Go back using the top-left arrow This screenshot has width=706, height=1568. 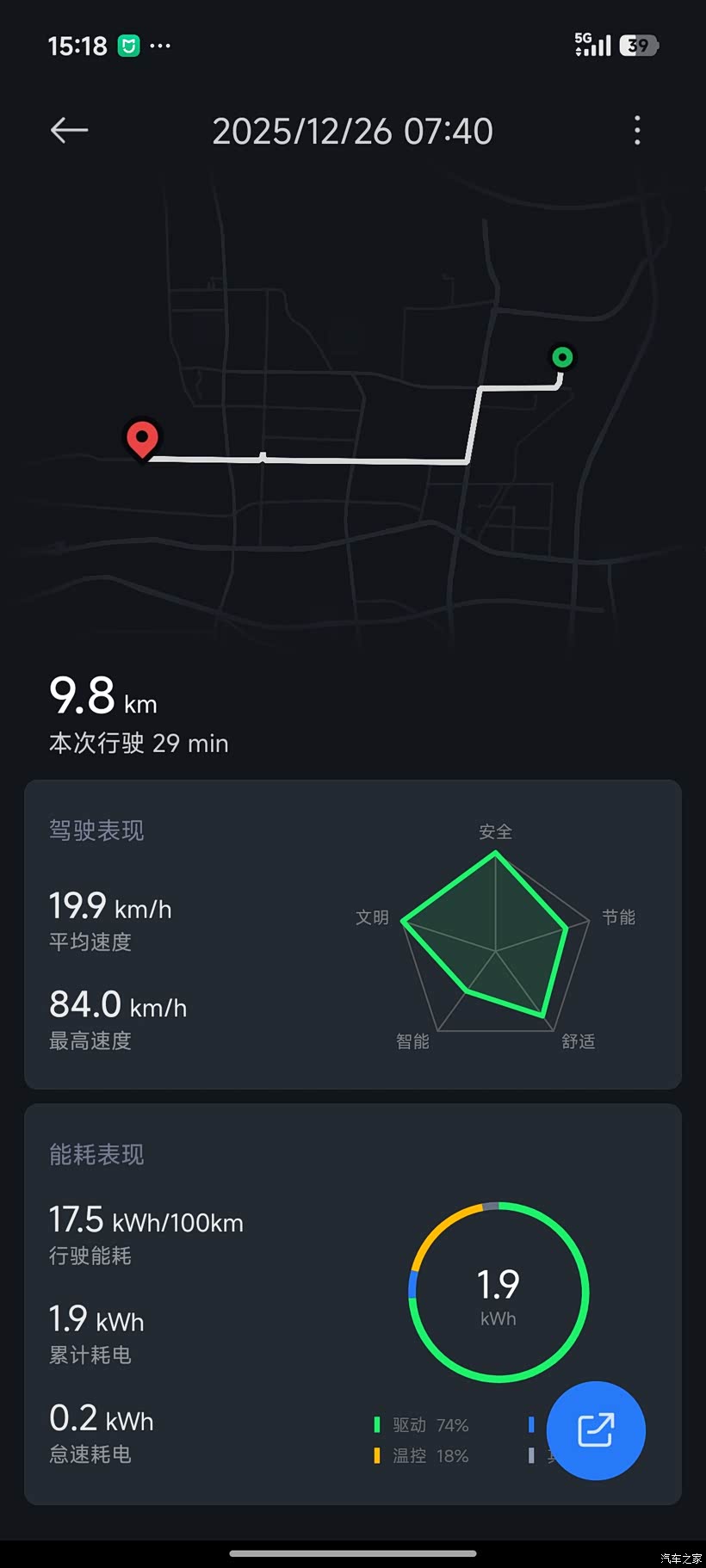69,130
